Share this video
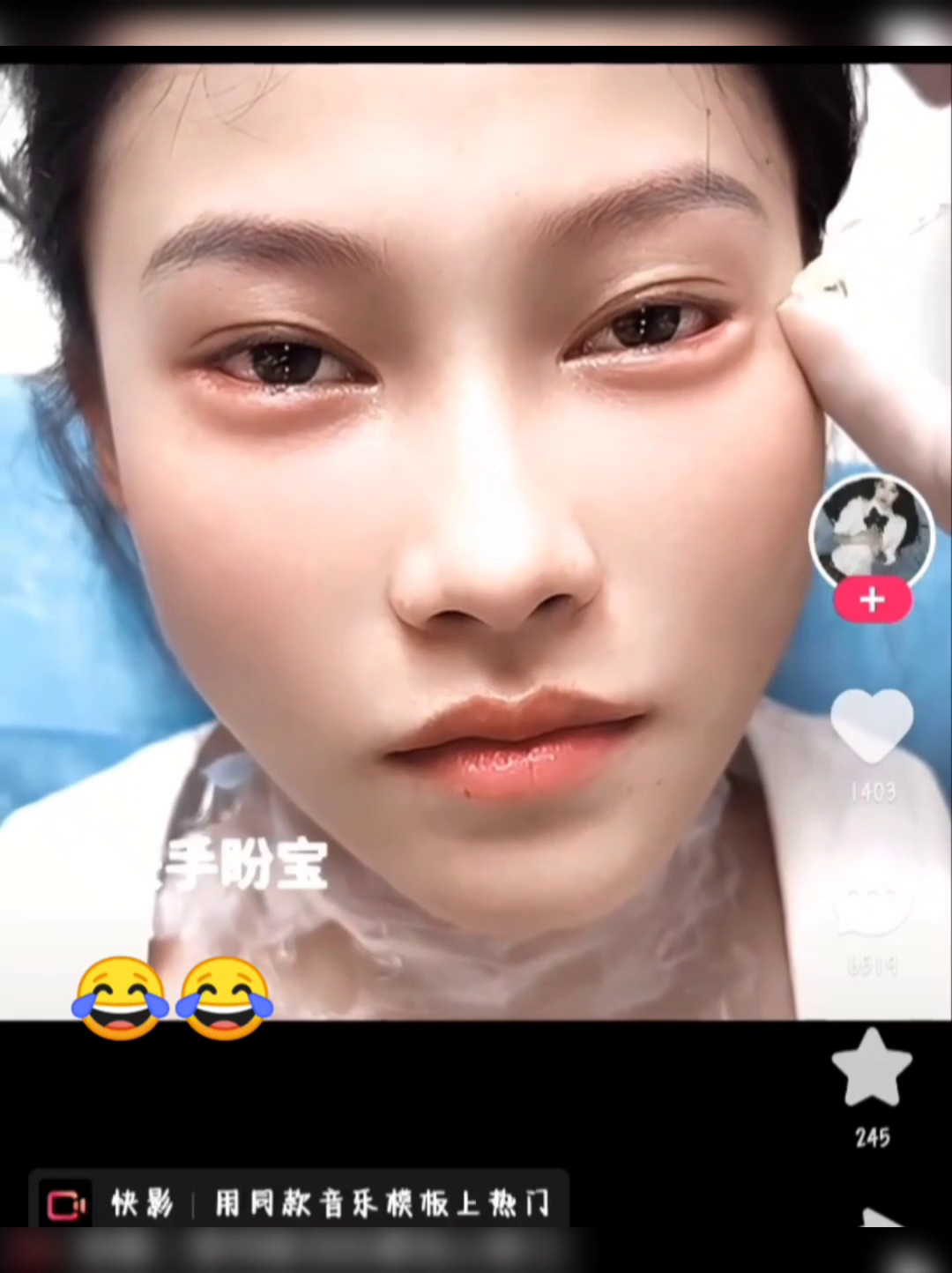 (881, 1220)
